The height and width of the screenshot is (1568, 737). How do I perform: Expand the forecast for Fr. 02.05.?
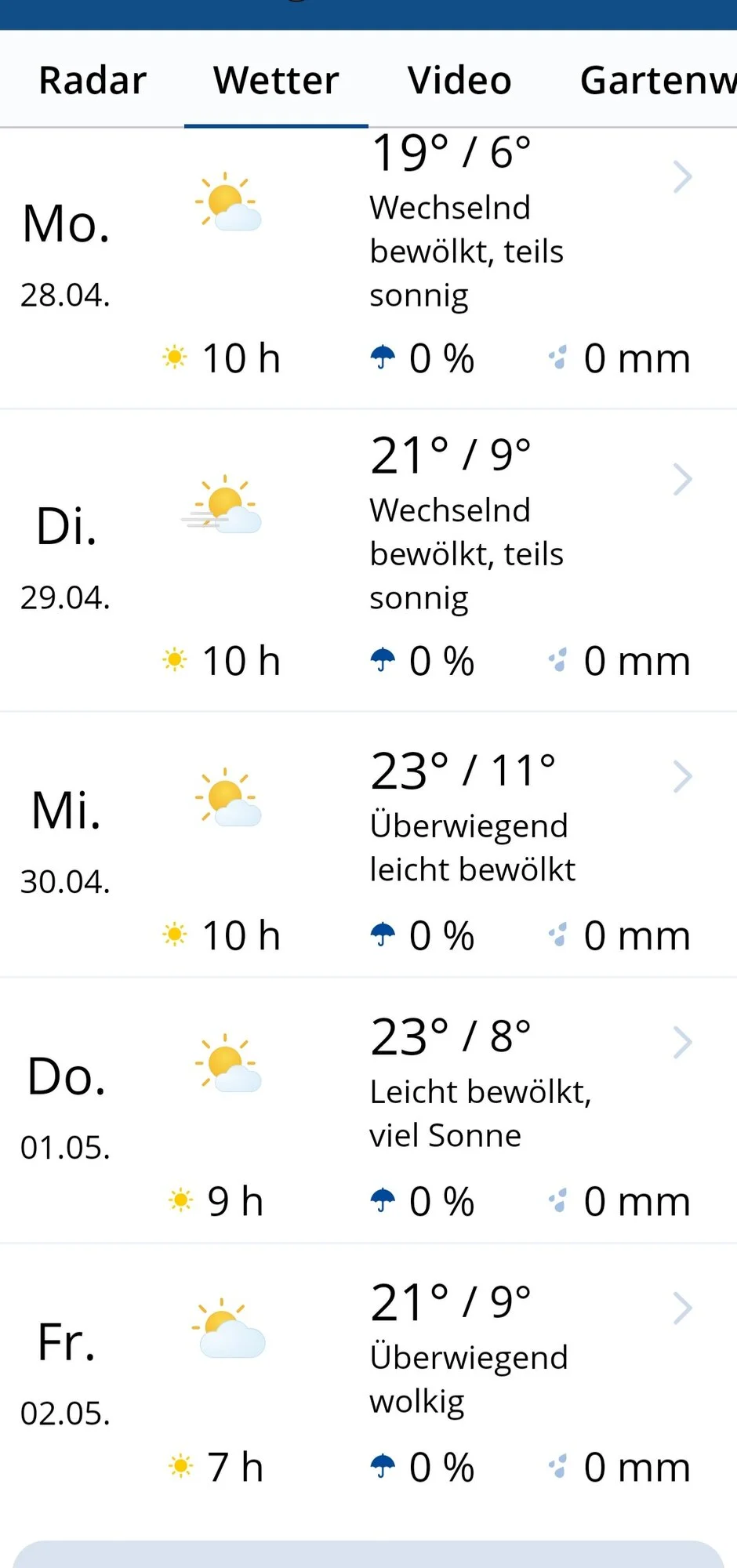368,1376
